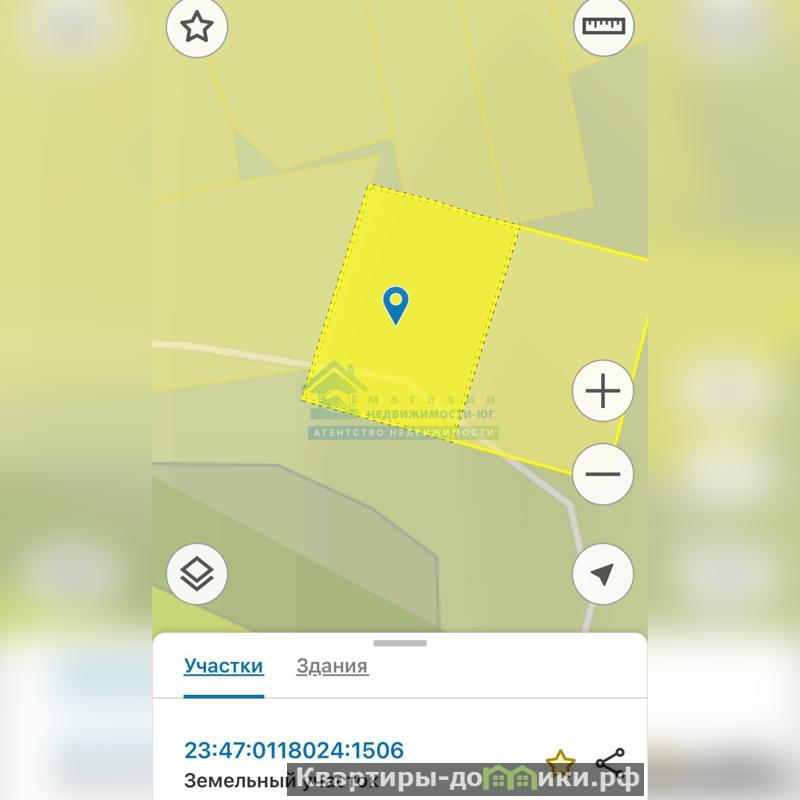Image resolution: width=800 pixels, height=800 pixels.
Task: Zoom out of the map
Action: tap(603, 475)
